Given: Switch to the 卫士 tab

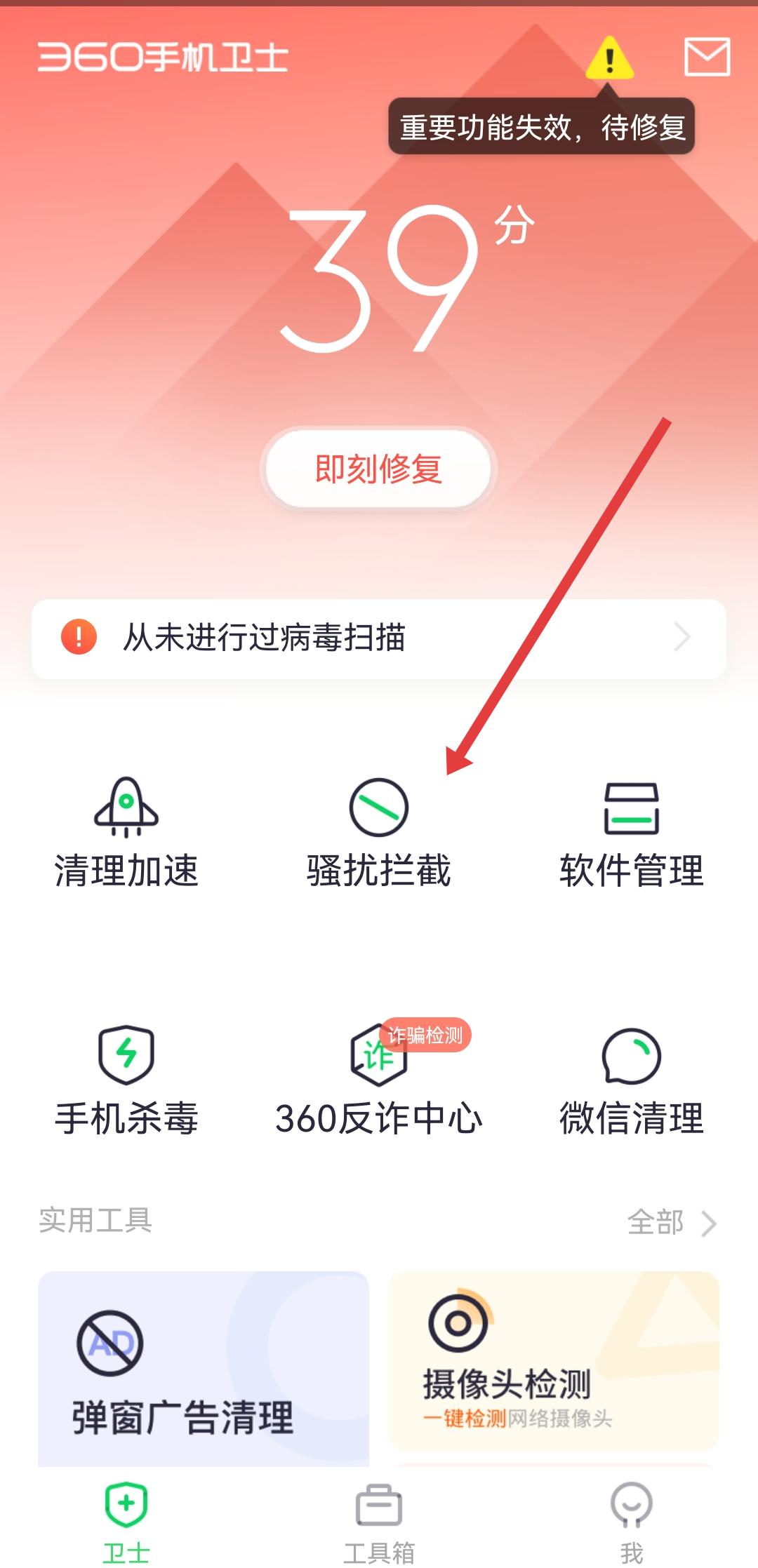Looking at the screenshot, I should [126, 1521].
